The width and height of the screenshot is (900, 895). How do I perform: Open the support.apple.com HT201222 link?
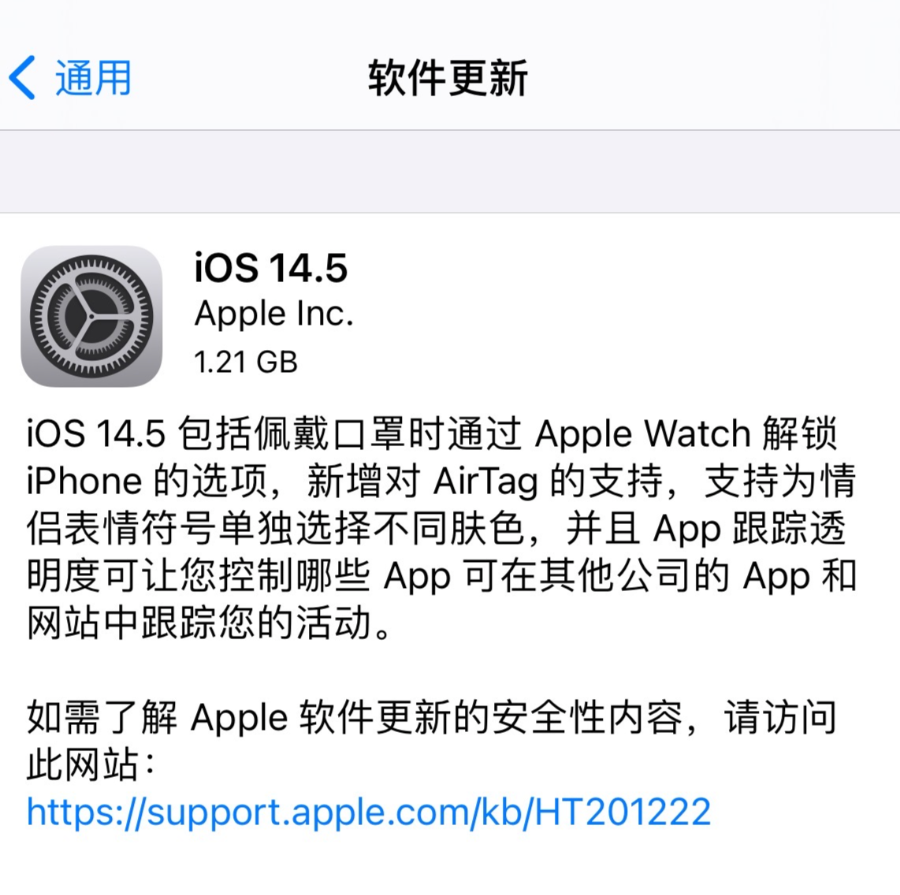pyautogui.click(x=368, y=810)
